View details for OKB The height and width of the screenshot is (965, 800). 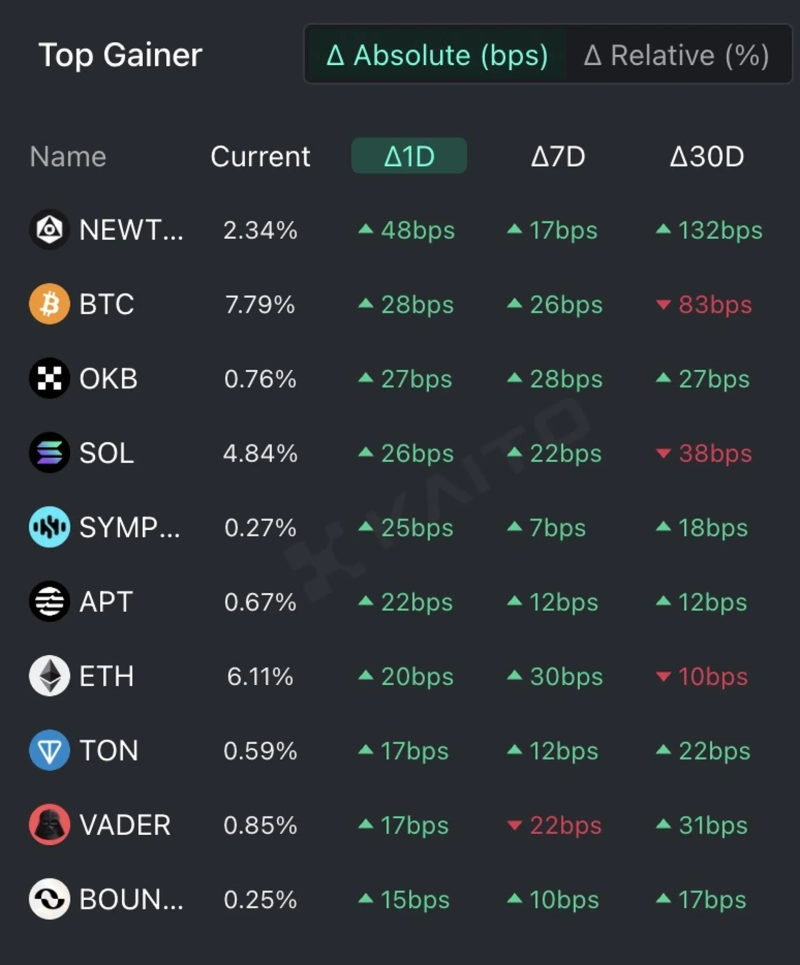pos(108,379)
